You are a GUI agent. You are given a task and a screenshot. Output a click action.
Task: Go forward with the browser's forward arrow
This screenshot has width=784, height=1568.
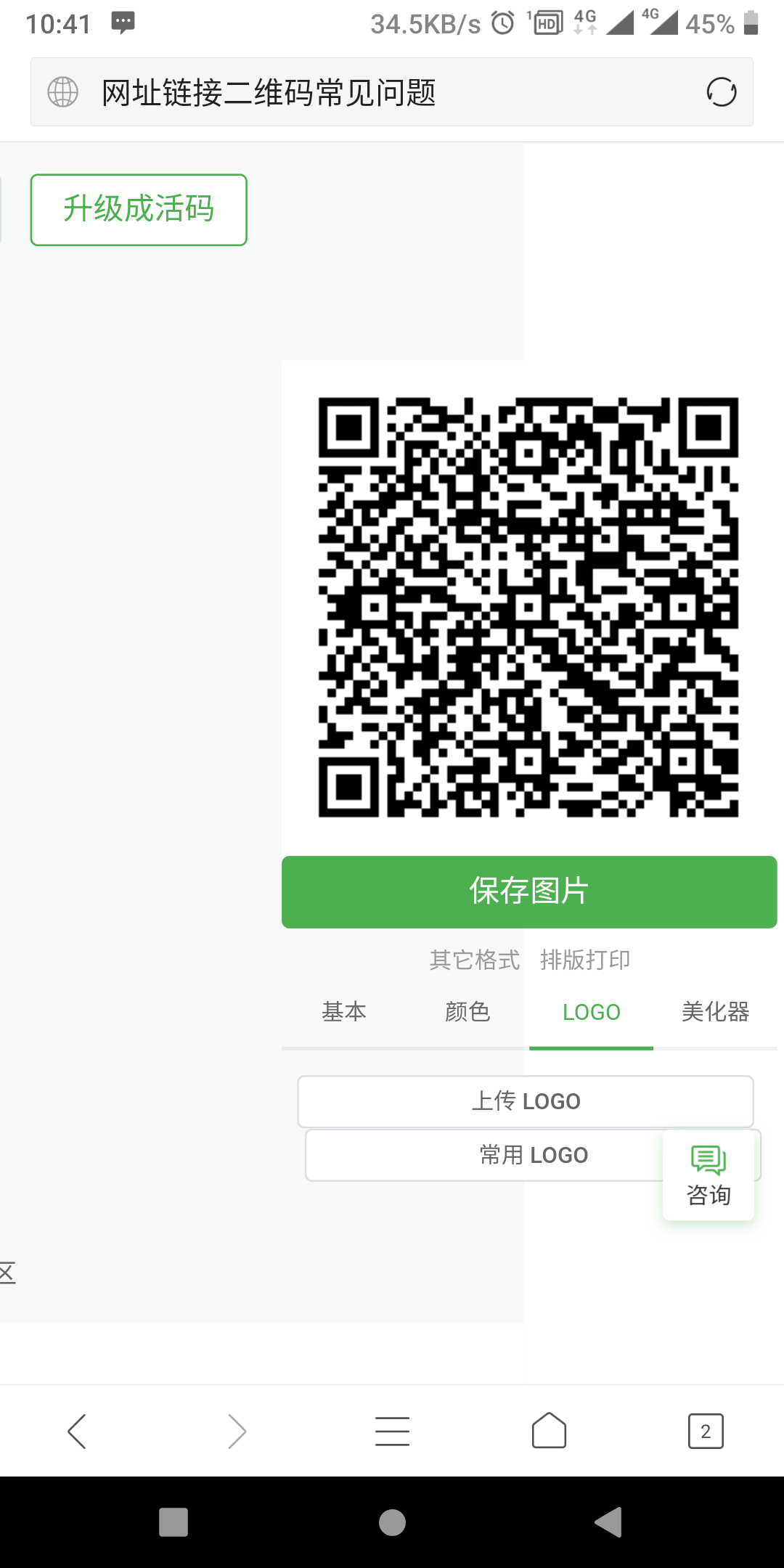point(237,1431)
